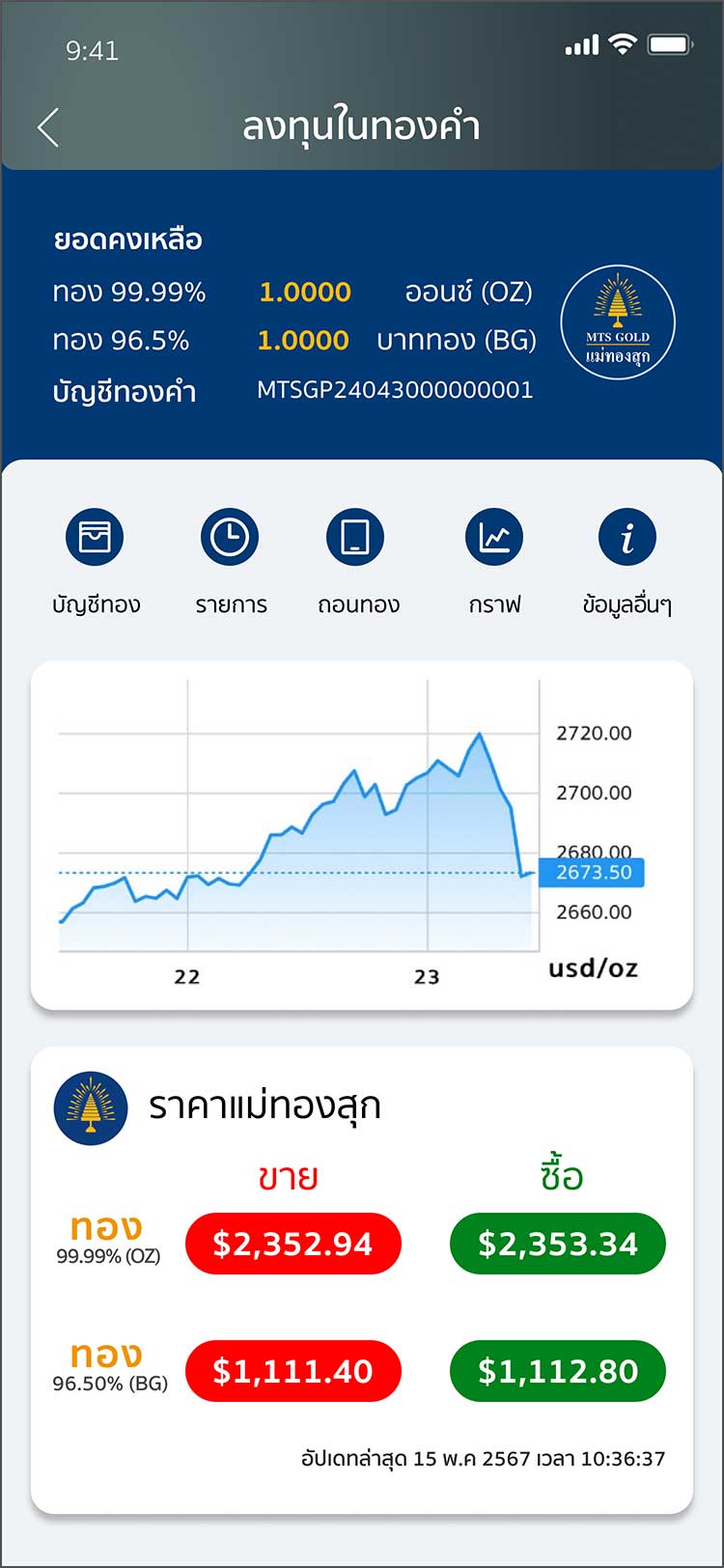Select the $1,112.80 buy price for 96.50% gold
Viewport: 724px width, 1568px height.
pyautogui.click(x=557, y=1371)
